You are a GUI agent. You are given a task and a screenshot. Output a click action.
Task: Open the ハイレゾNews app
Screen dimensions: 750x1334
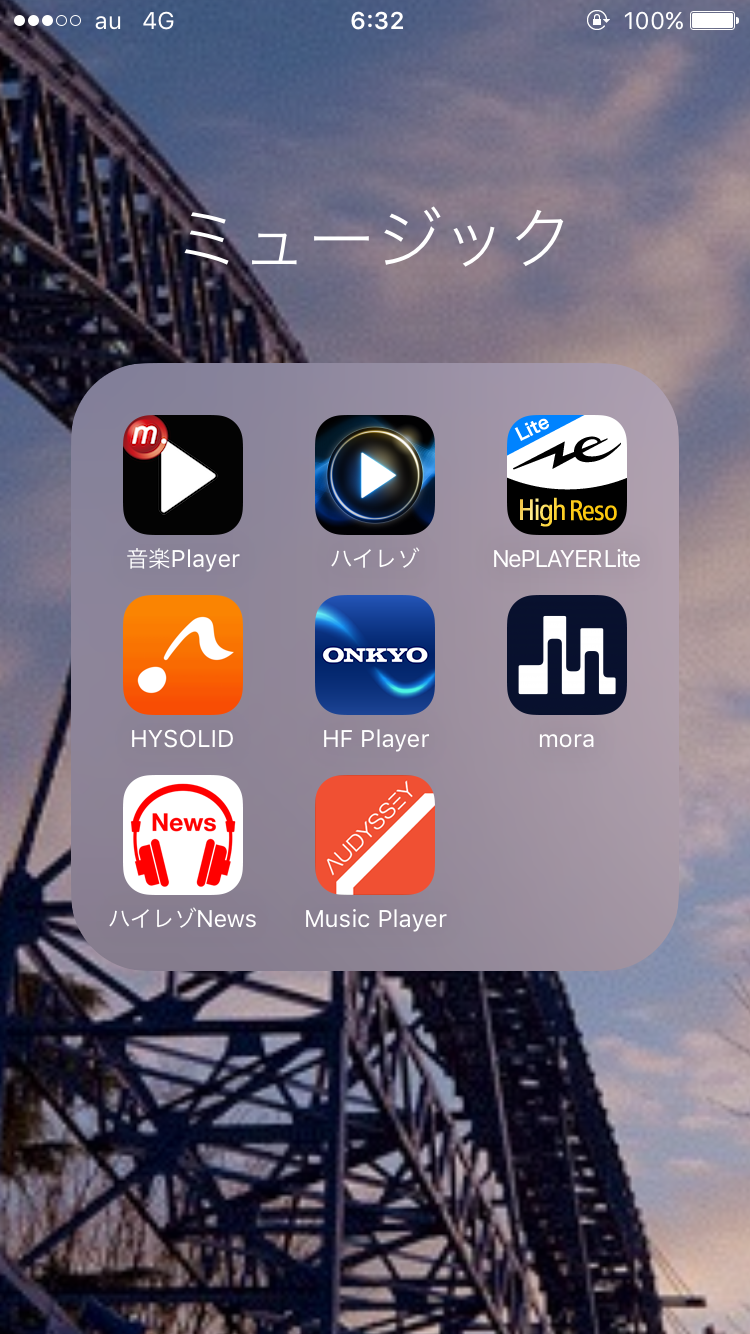point(183,835)
